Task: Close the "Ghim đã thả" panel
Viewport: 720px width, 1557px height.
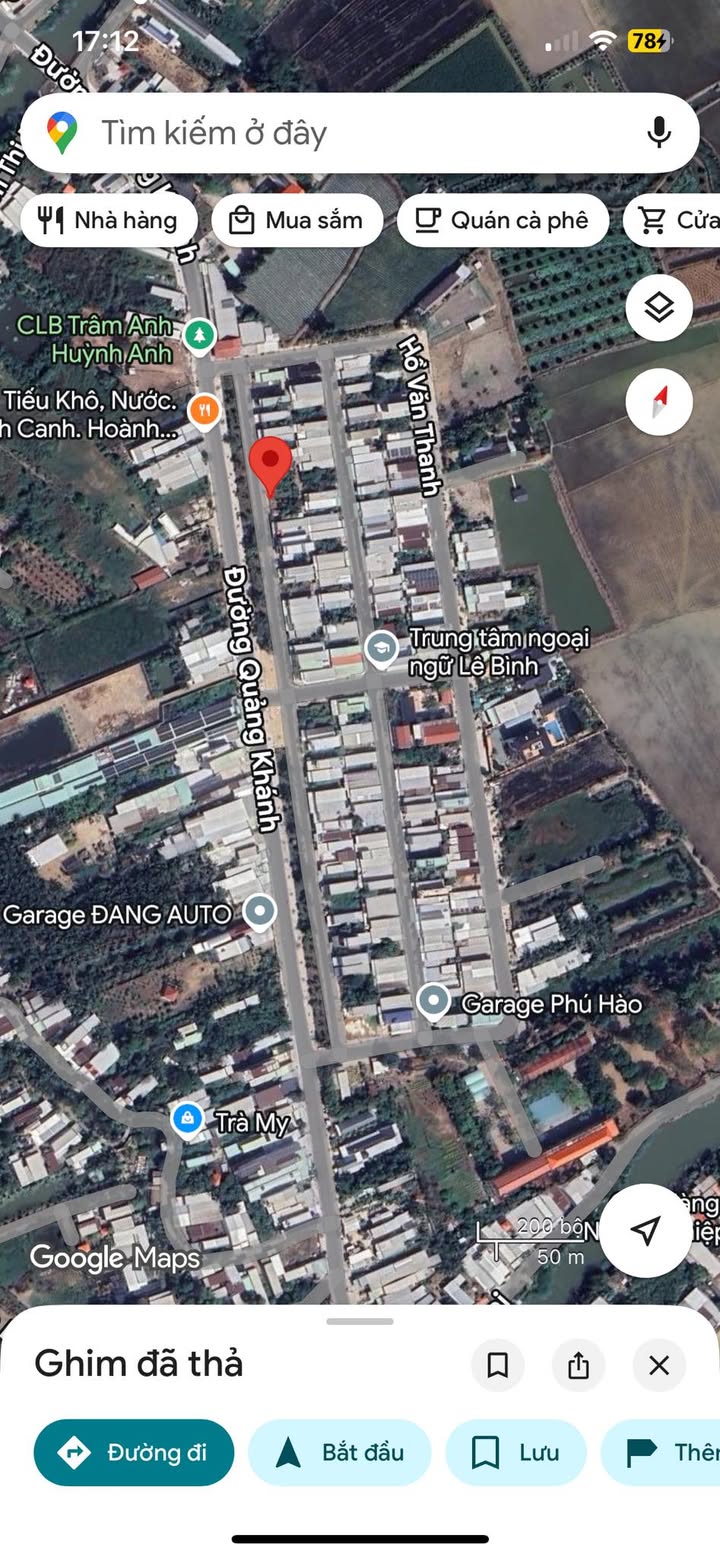Action: coord(659,1365)
